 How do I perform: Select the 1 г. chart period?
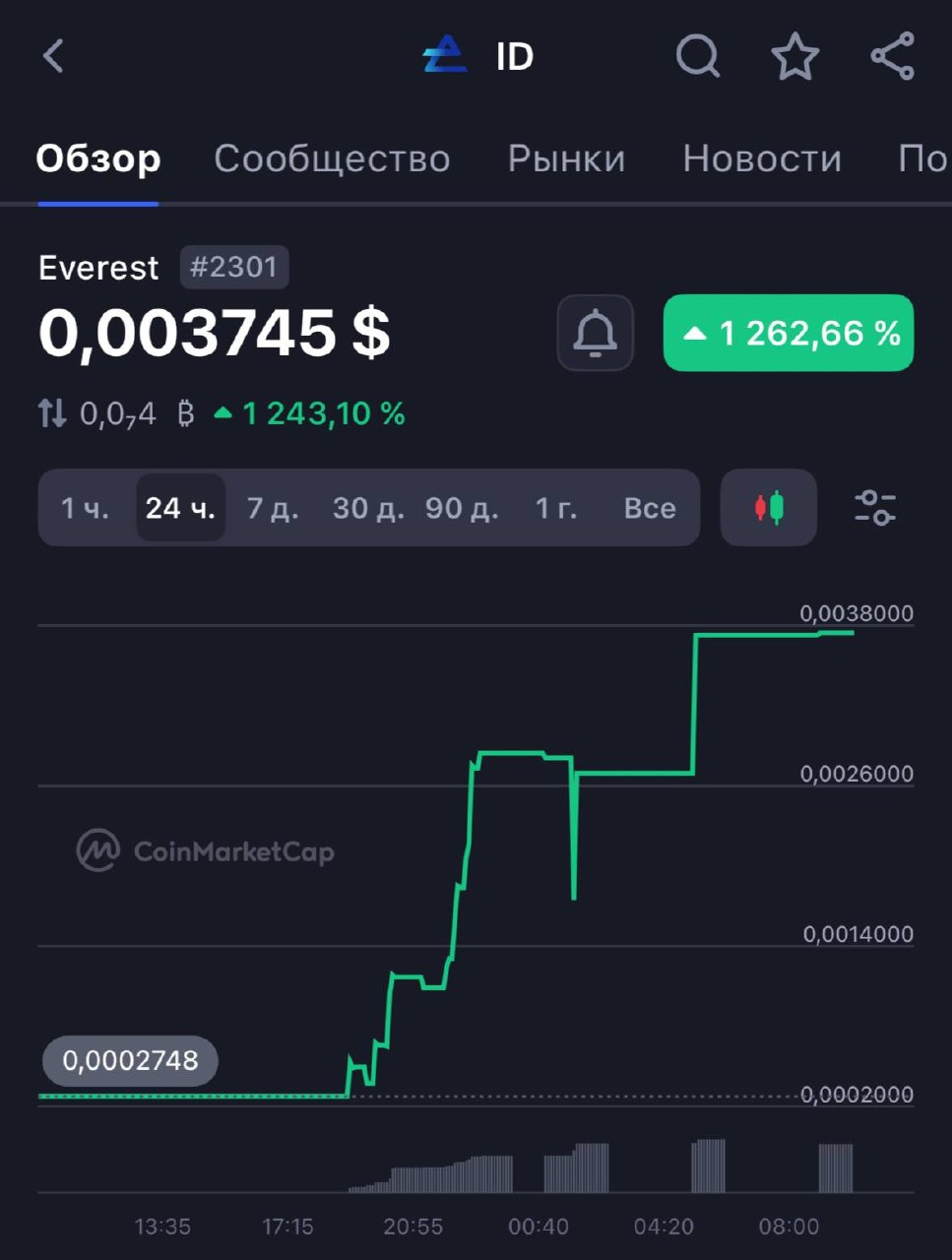[556, 508]
